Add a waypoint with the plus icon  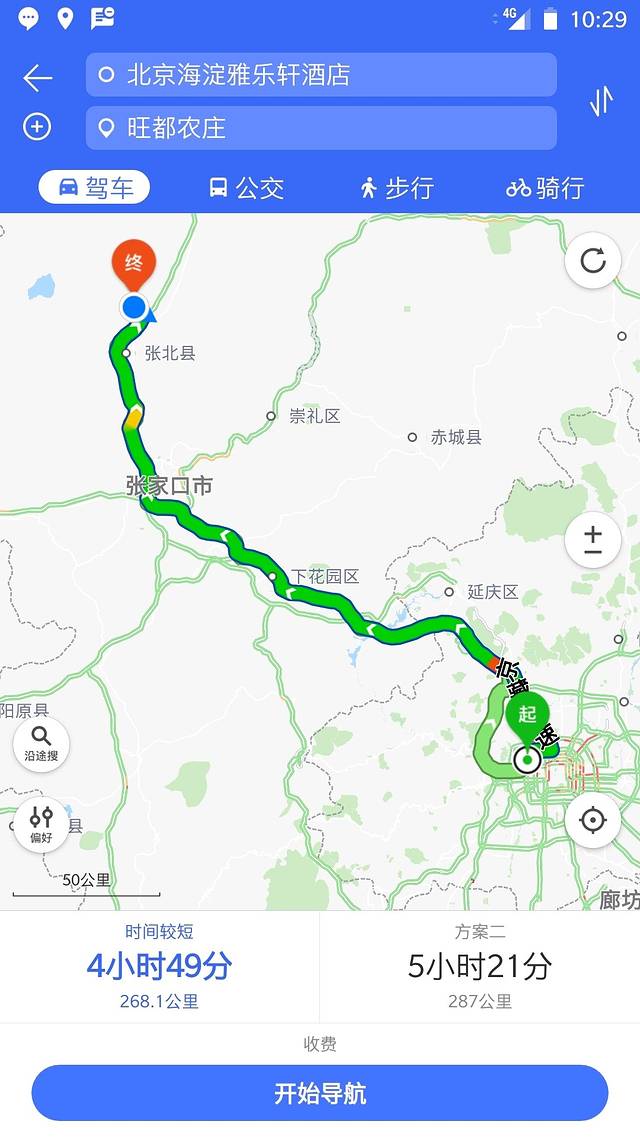click(37, 128)
